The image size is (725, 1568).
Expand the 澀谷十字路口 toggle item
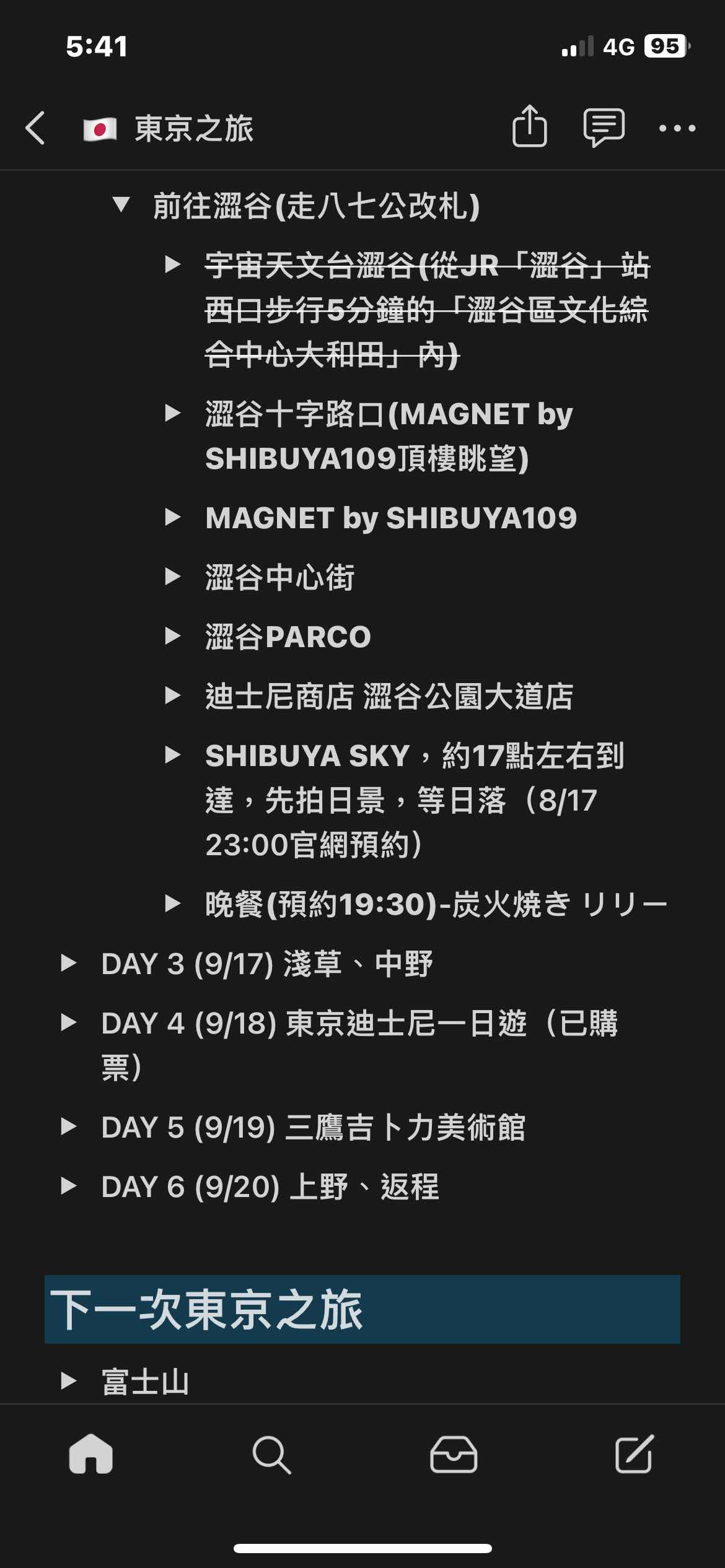(173, 413)
